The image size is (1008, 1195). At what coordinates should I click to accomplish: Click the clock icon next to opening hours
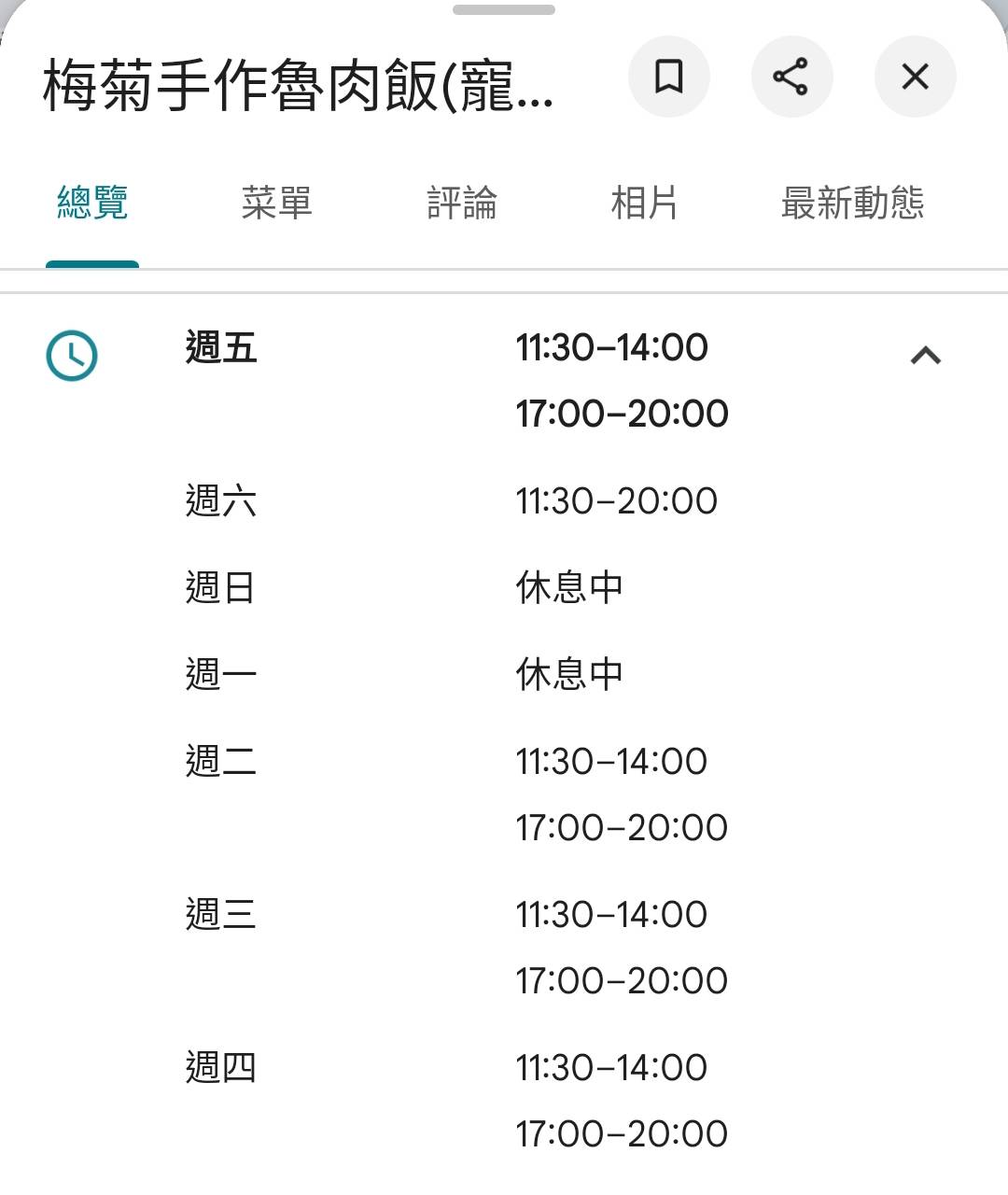[71, 356]
